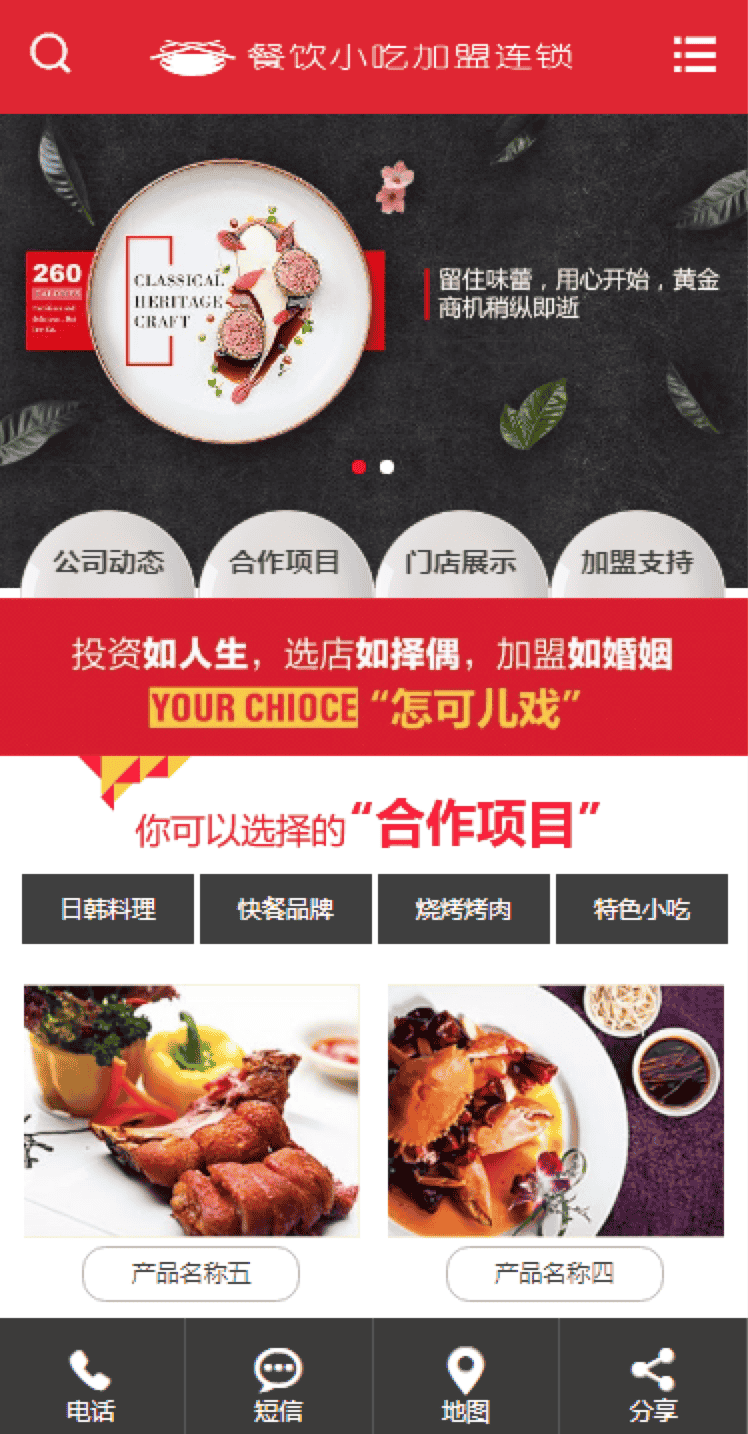Select the 日韩料理 category
Image resolution: width=748 pixels, height=1434 pixels.
(108, 909)
